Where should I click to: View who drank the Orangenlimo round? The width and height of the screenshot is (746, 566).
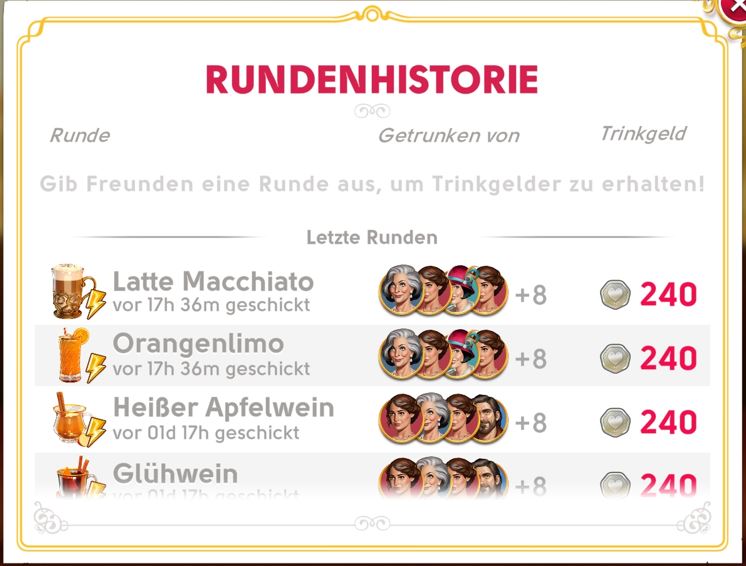(x=444, y=357)
